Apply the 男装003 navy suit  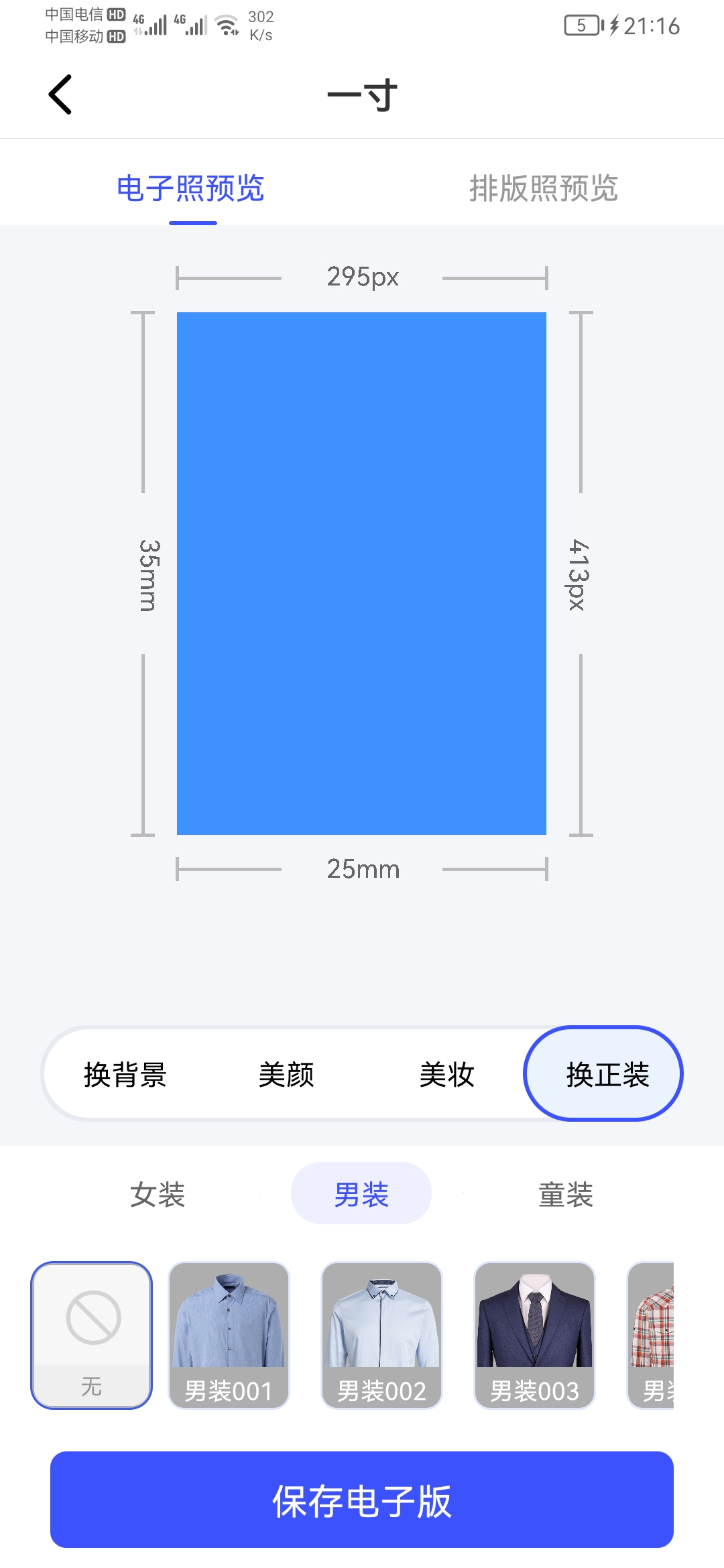(x=534, y=1335)
